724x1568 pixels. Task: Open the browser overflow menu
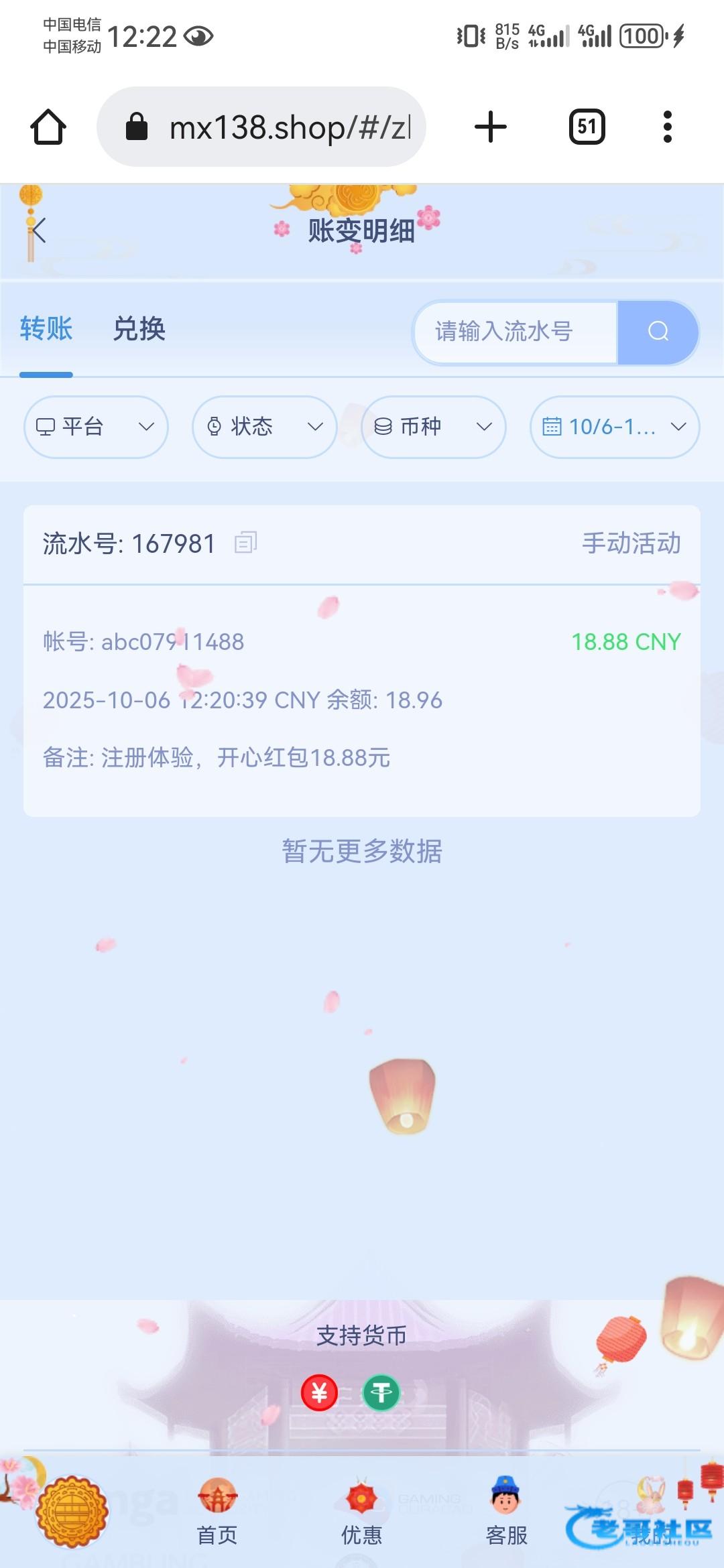click(x=667, y=127)
